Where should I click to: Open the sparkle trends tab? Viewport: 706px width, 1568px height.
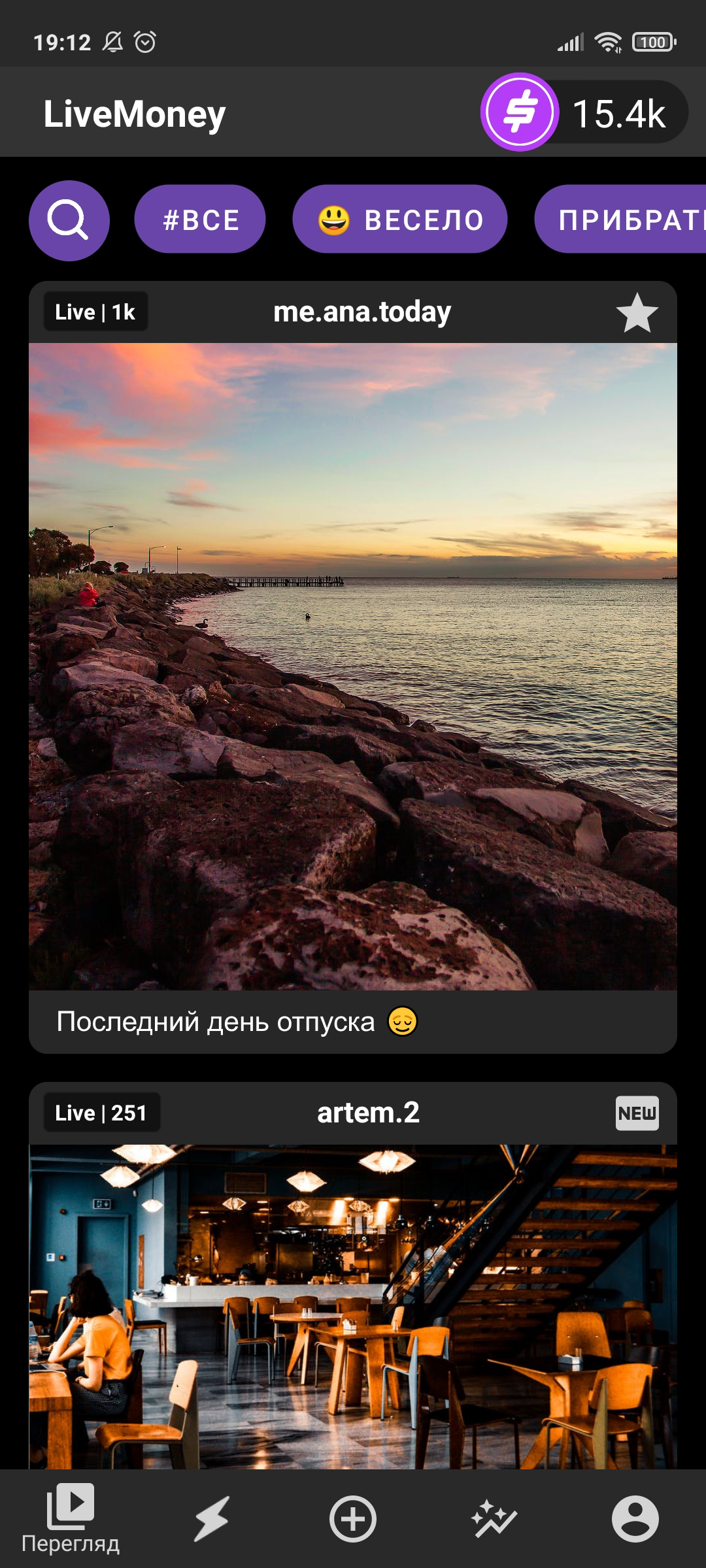point(494,1519)
